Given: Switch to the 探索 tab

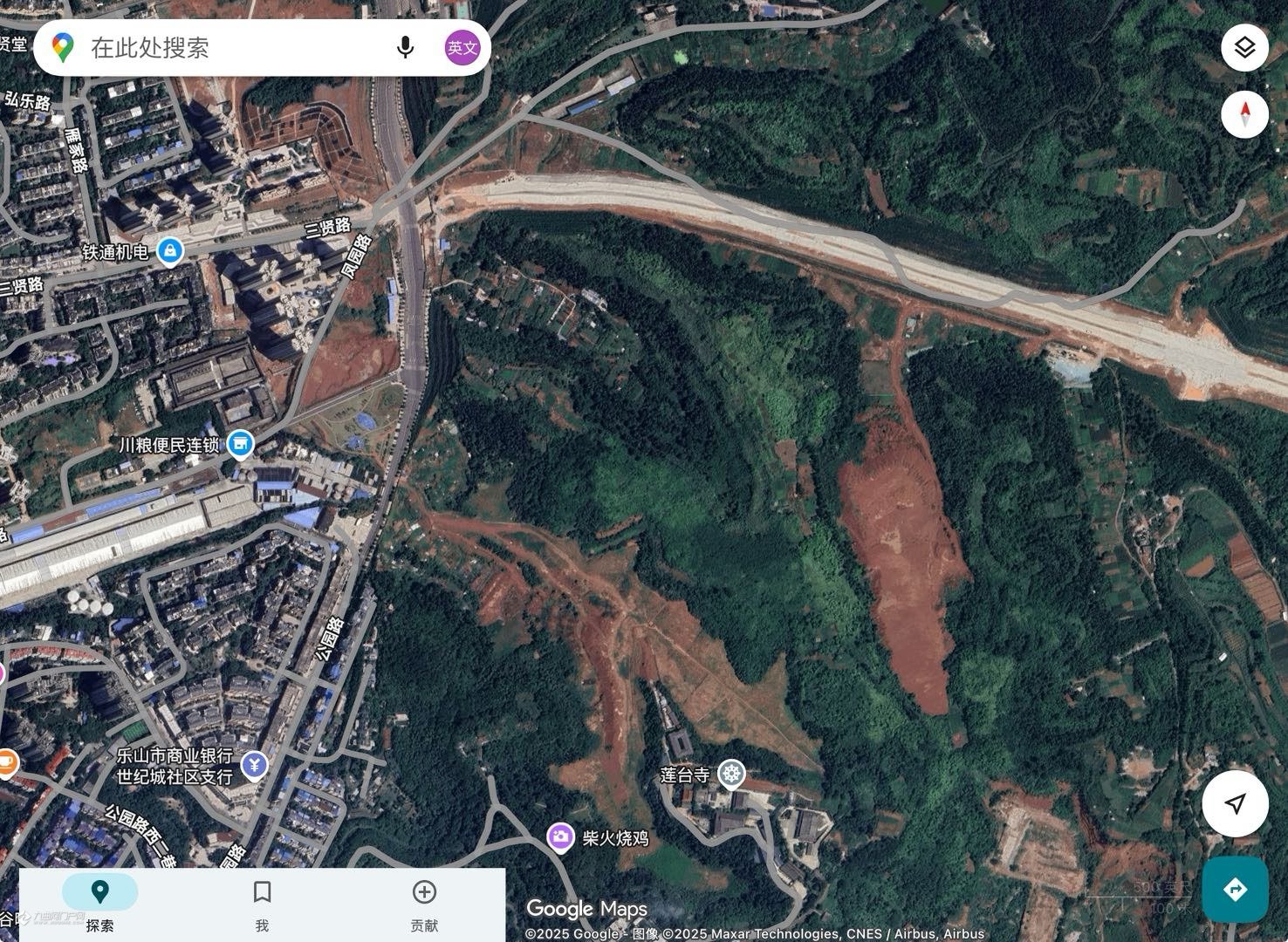Looking at the screenshot, I should coord(100,904).
